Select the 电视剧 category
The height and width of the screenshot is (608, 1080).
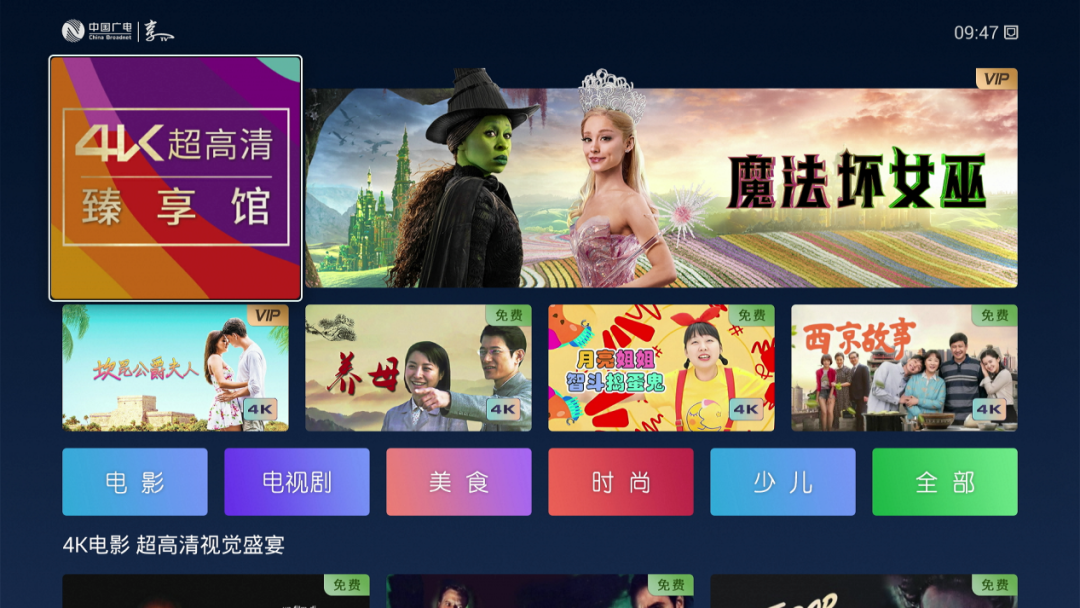pyautogui.click(x=297, y=482)
